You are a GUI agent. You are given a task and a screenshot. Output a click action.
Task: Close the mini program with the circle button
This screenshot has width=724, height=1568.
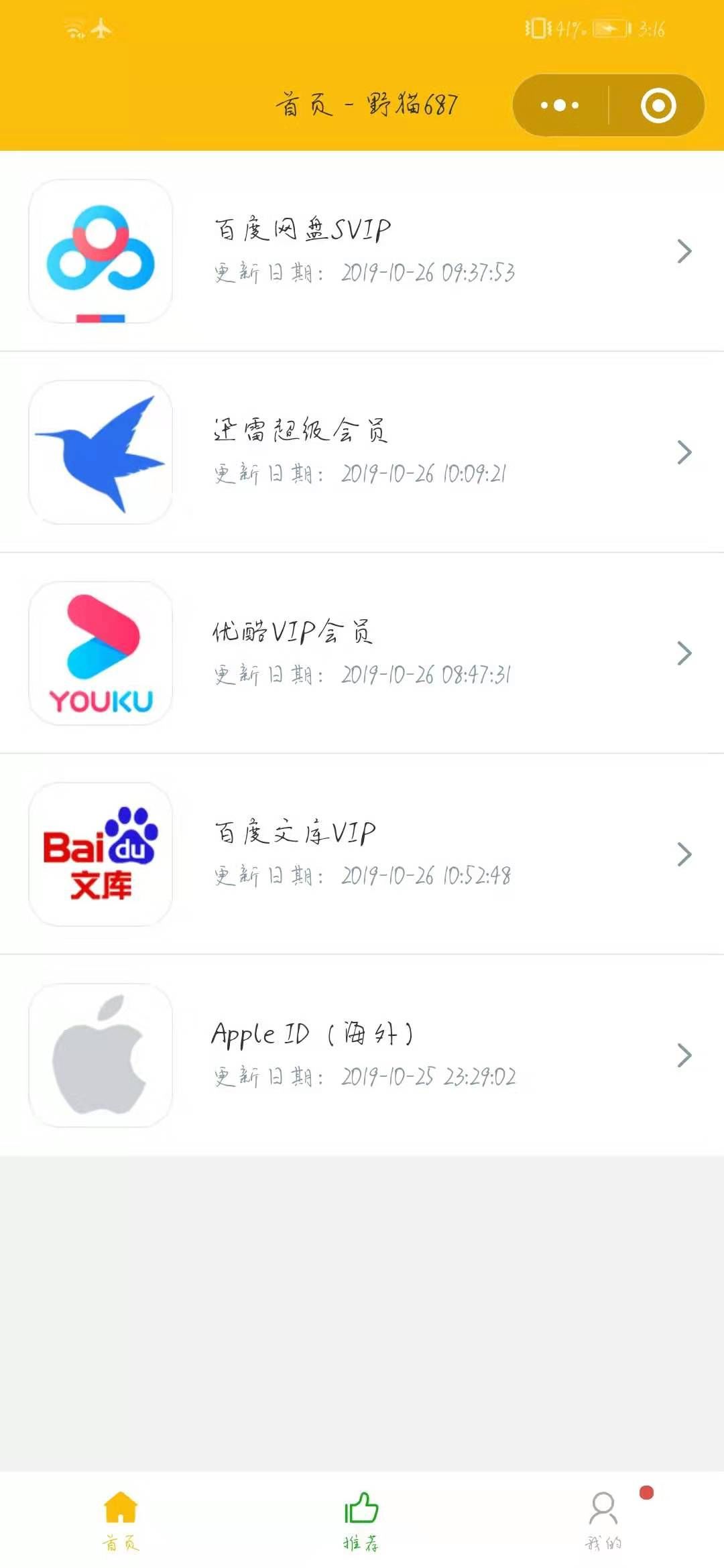coord(658,105)
